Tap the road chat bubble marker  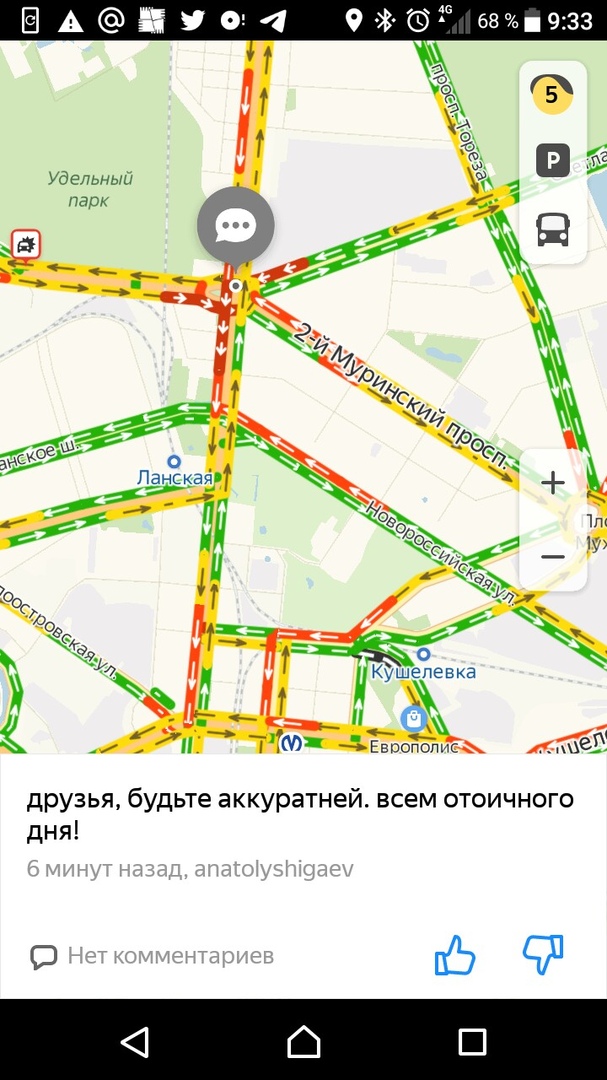[x=235, y=225]
